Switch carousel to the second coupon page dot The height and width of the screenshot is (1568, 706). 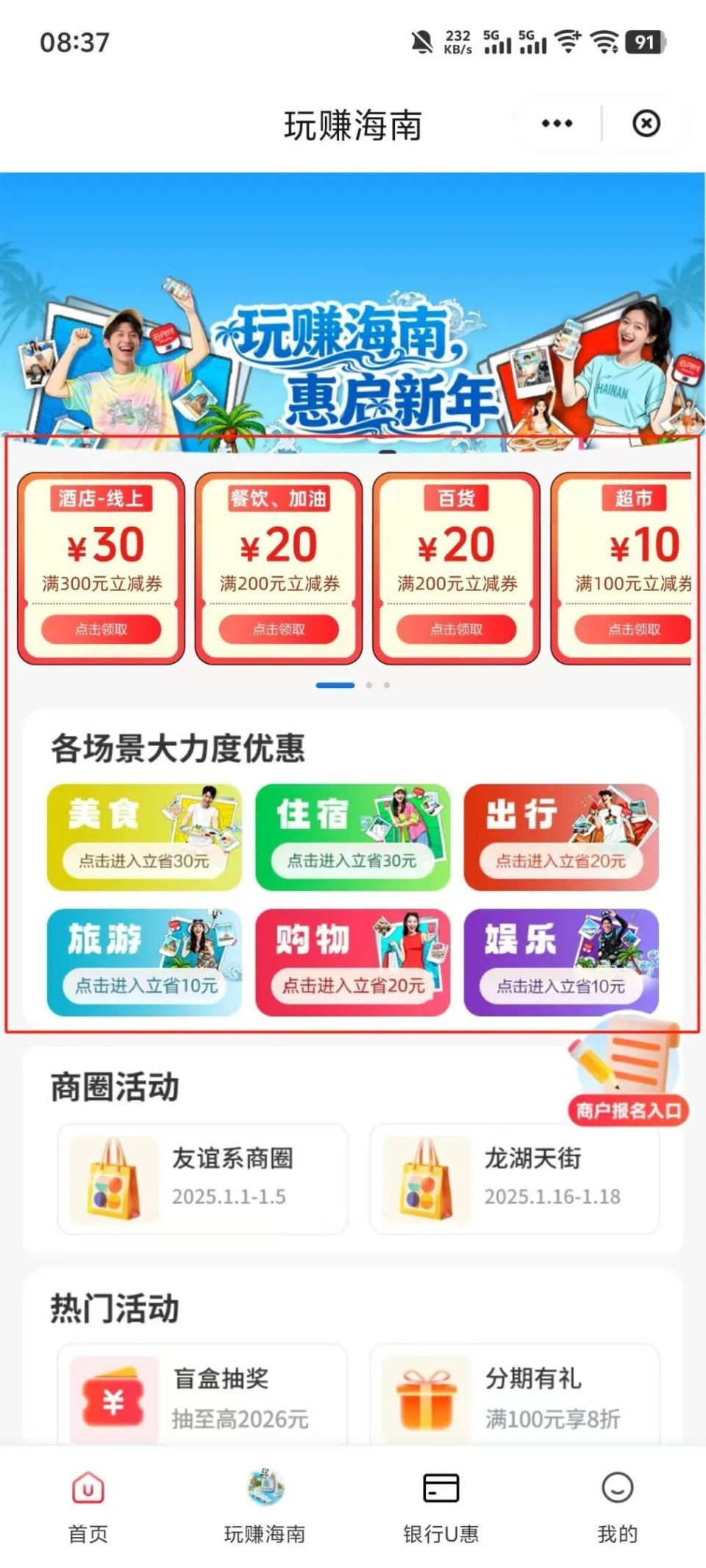(x=369, y=684)
